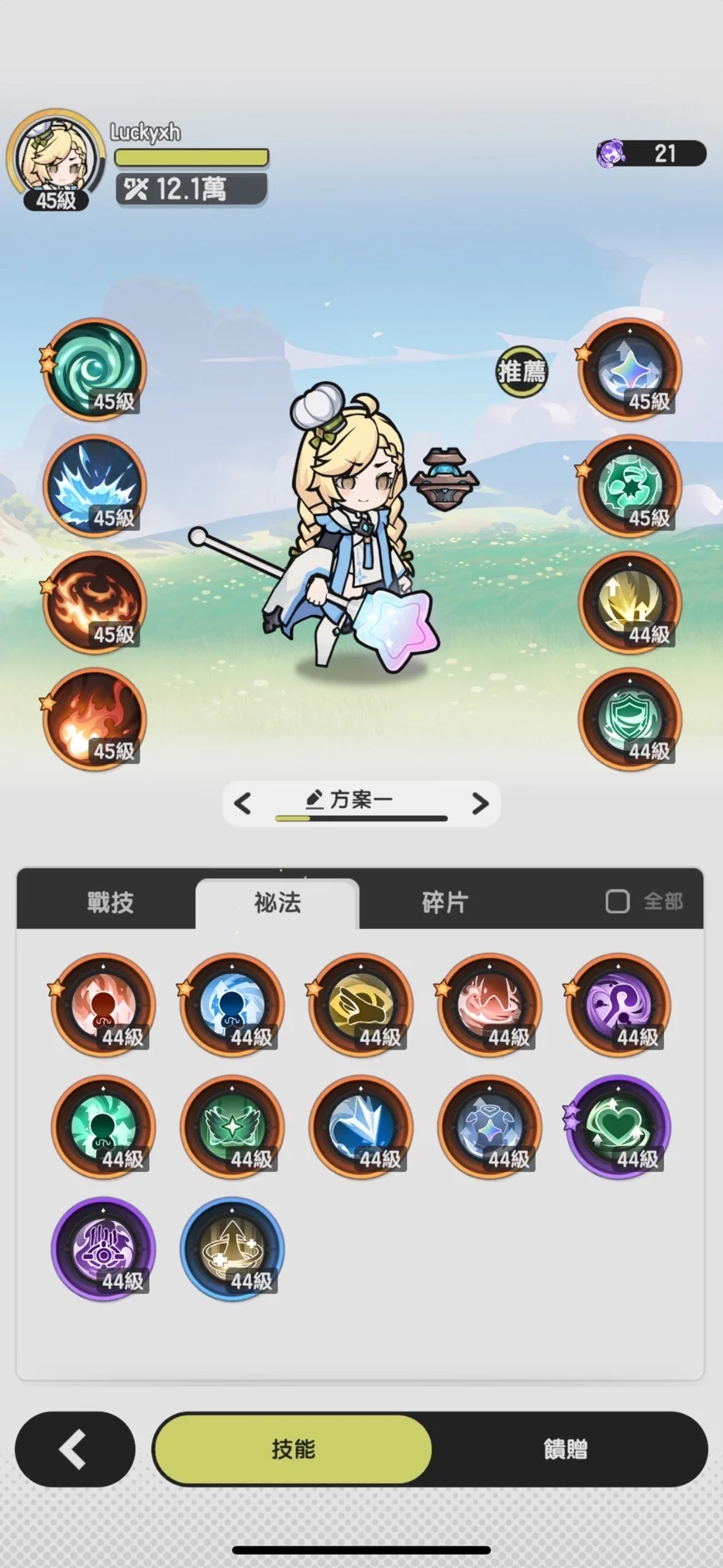
Task: Open the green vortex equipped skill
Action: (x=94, y=370)
